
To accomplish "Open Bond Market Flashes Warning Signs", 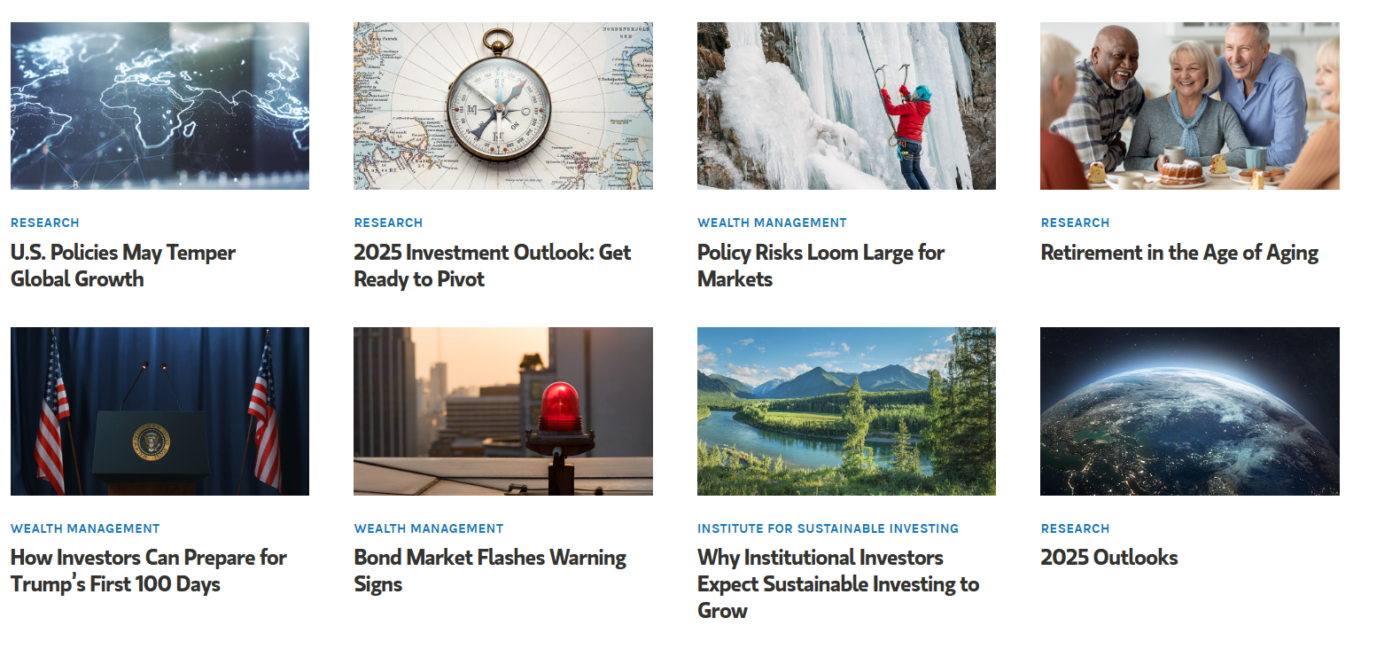I will pyautogui.click(x=489, y=570).
